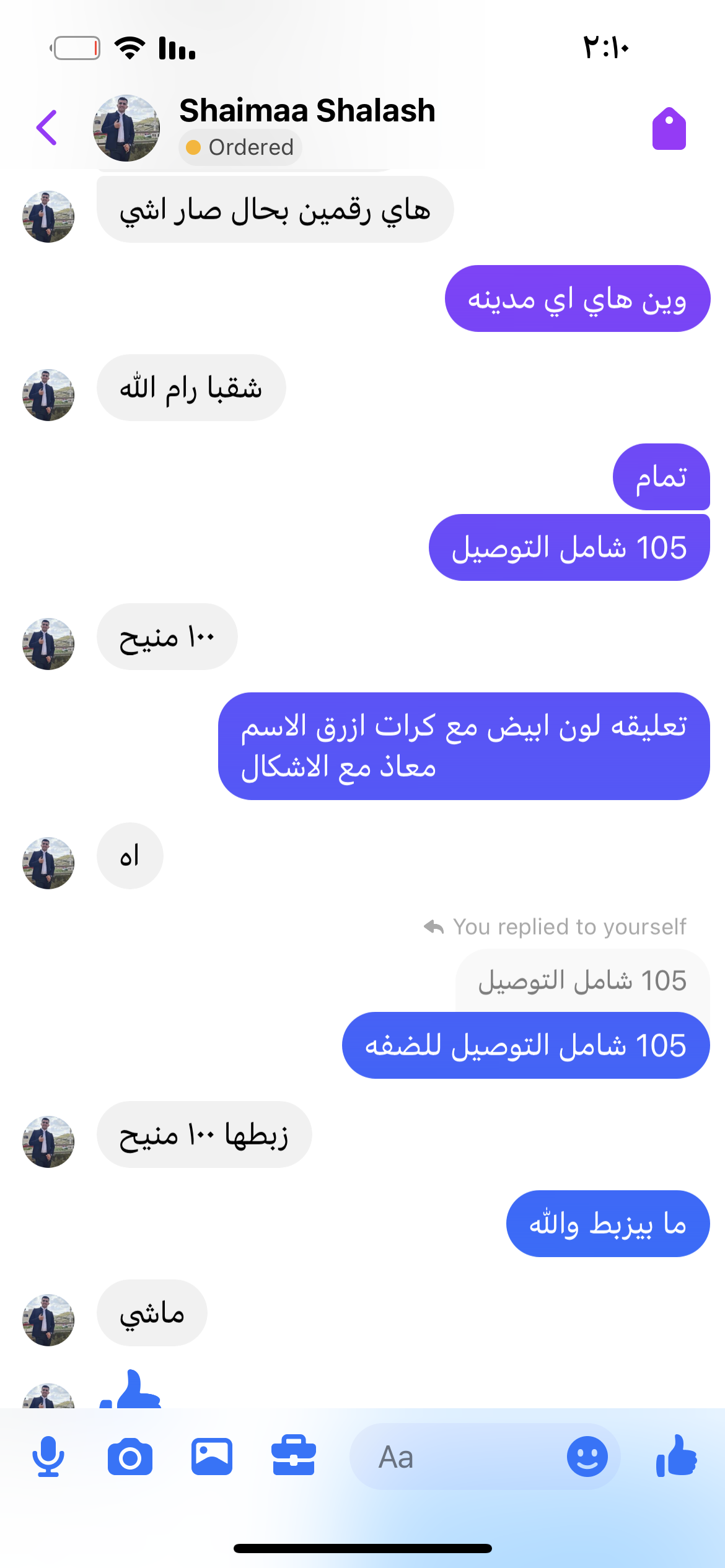725x1568 pixels.
Task: Open Shaimaa Shalash's profile picture
Action: pos(126,128)
